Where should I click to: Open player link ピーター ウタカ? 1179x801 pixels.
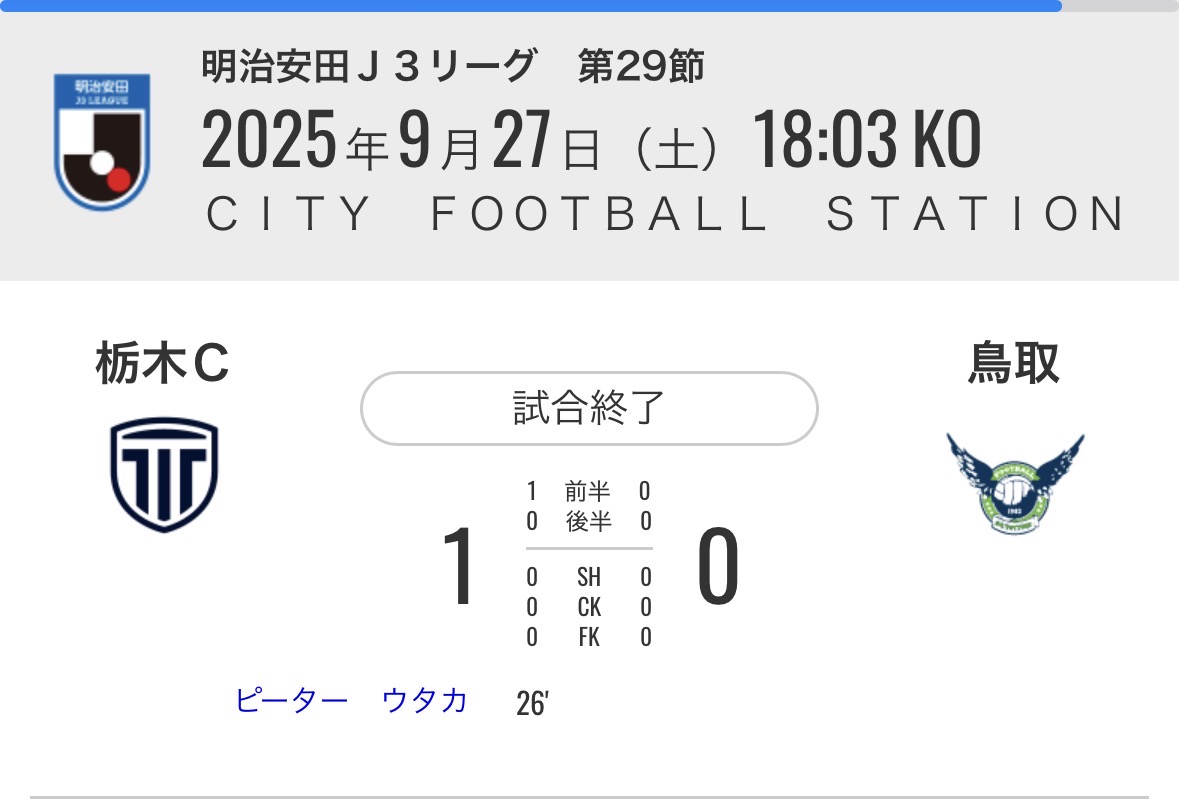click(351, 700)
